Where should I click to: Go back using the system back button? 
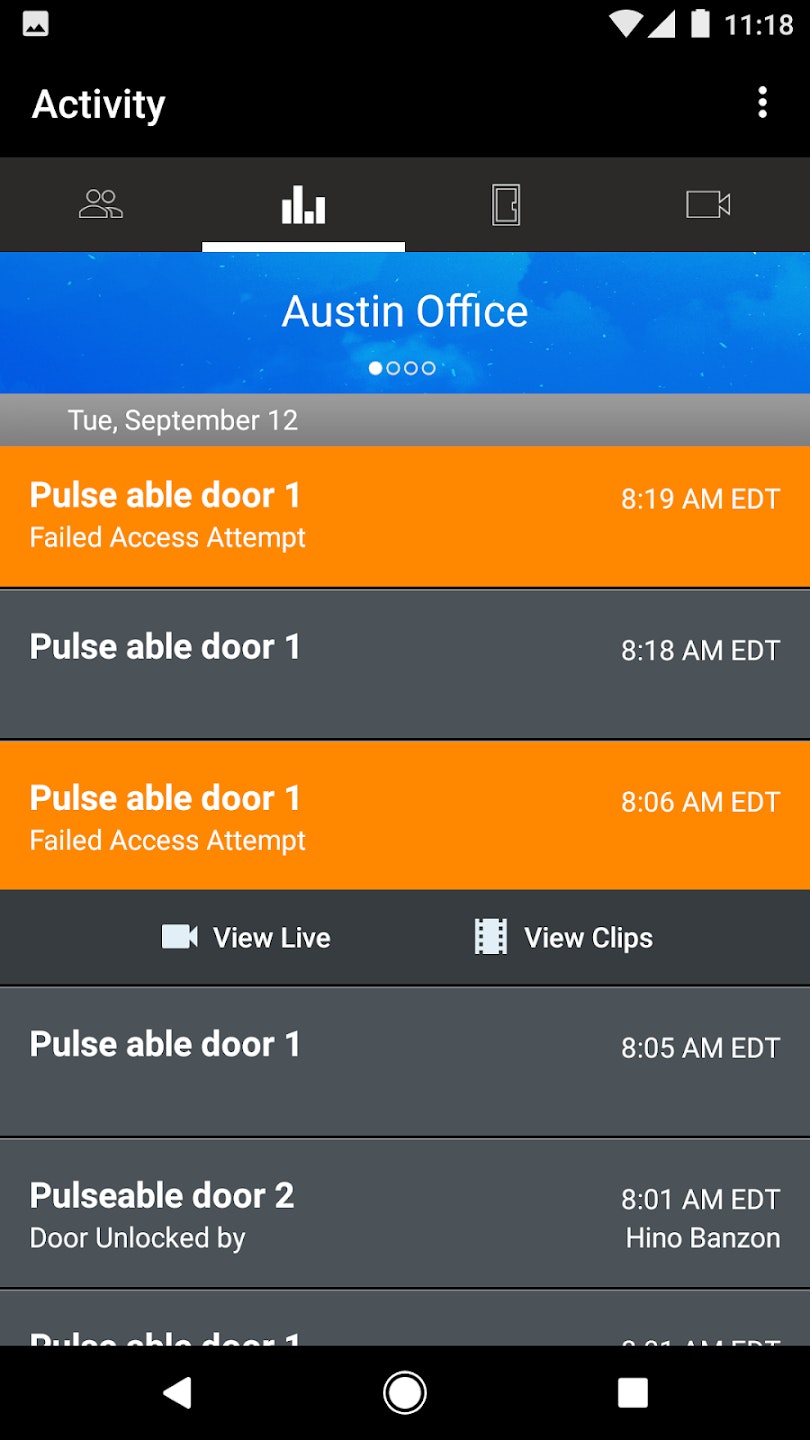click(x=177, y=1392)
